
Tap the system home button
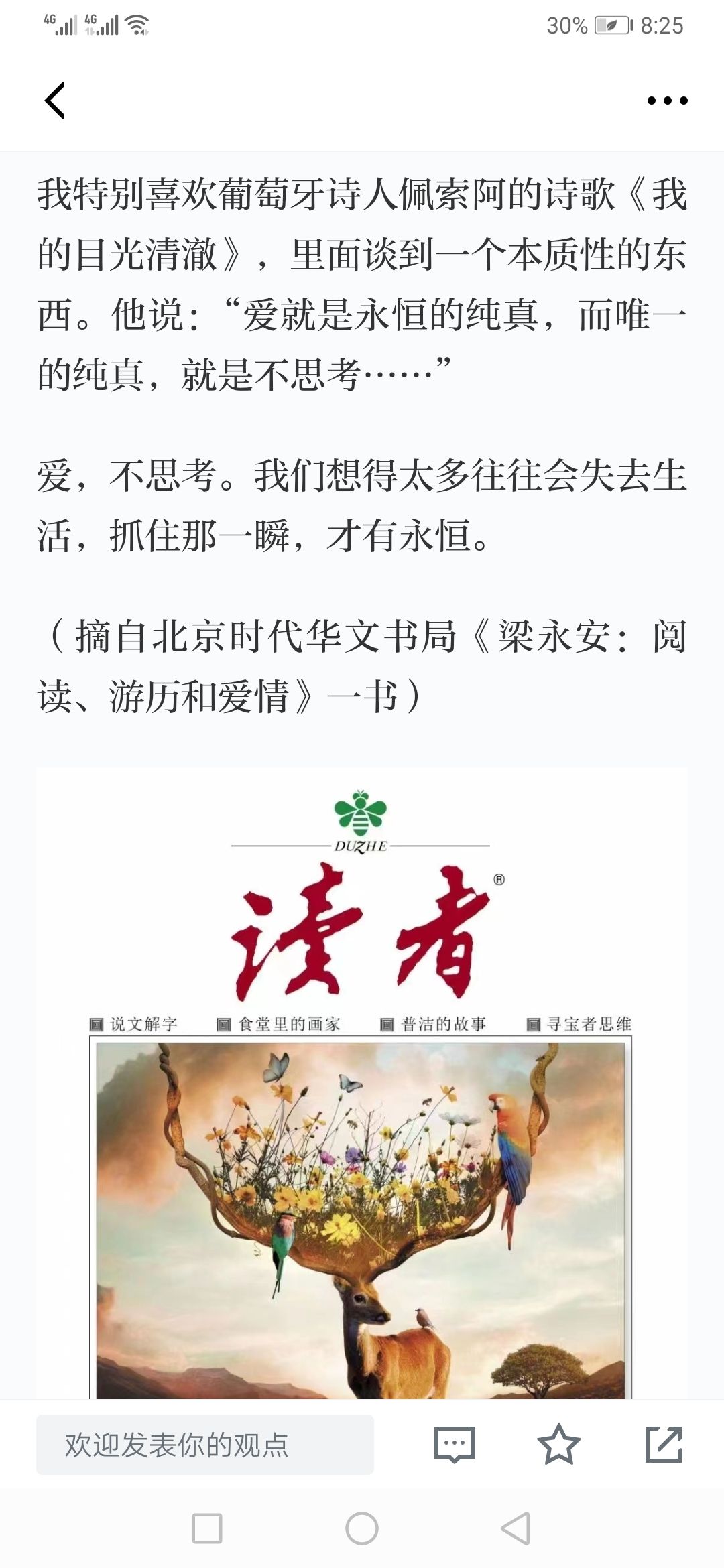pyautogui.click(x=362, y=1528)
